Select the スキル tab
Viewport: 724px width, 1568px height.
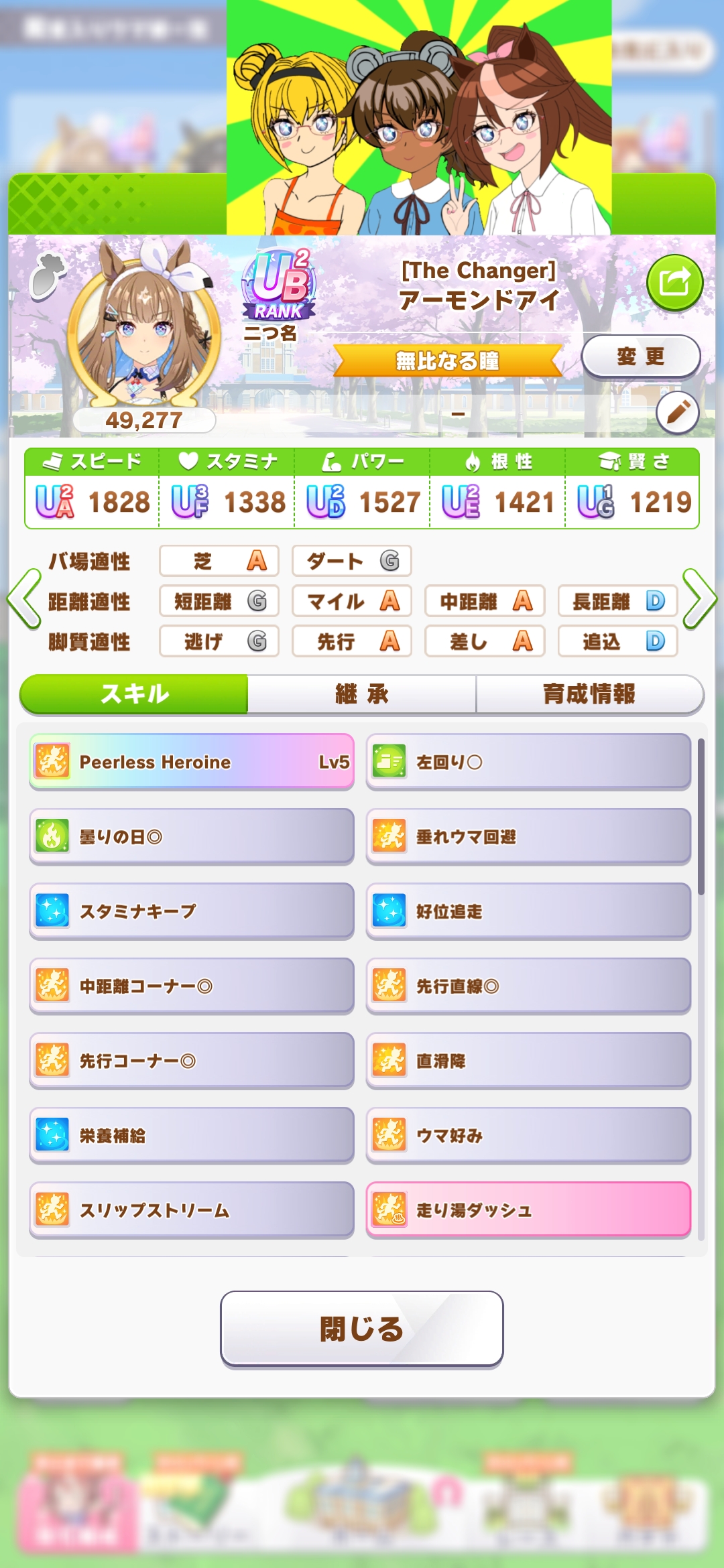[134, 694]
